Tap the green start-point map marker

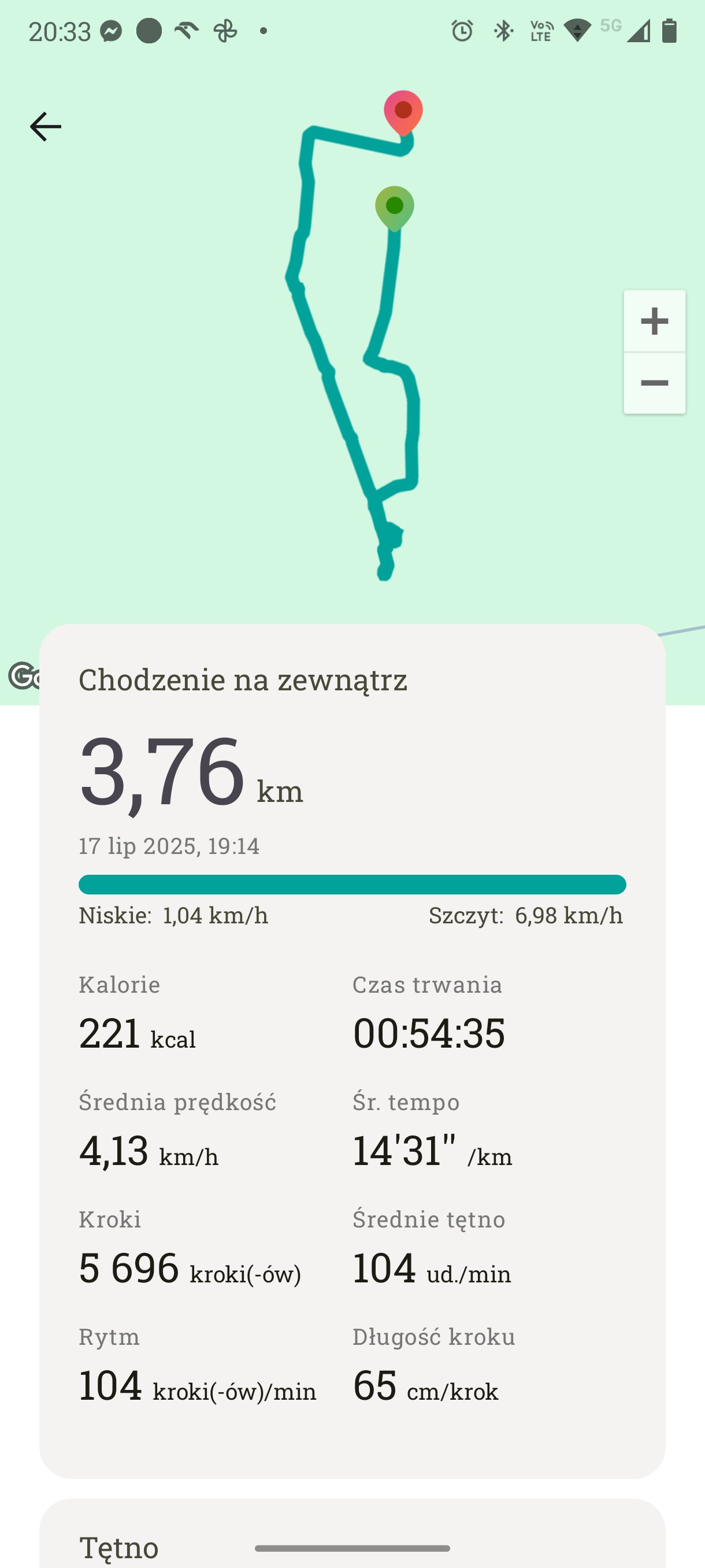coord(395,209)
